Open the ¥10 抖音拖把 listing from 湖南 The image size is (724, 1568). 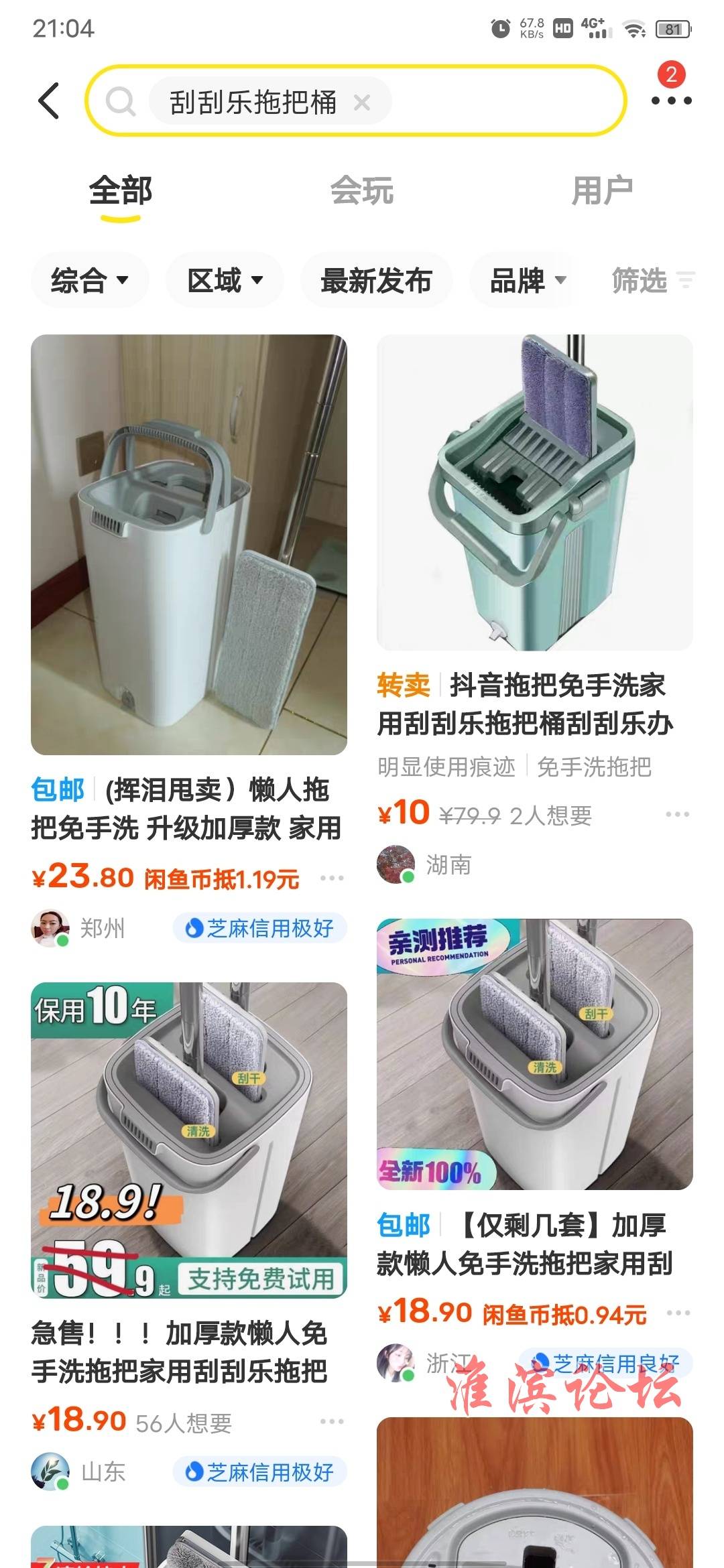(534, 493)
